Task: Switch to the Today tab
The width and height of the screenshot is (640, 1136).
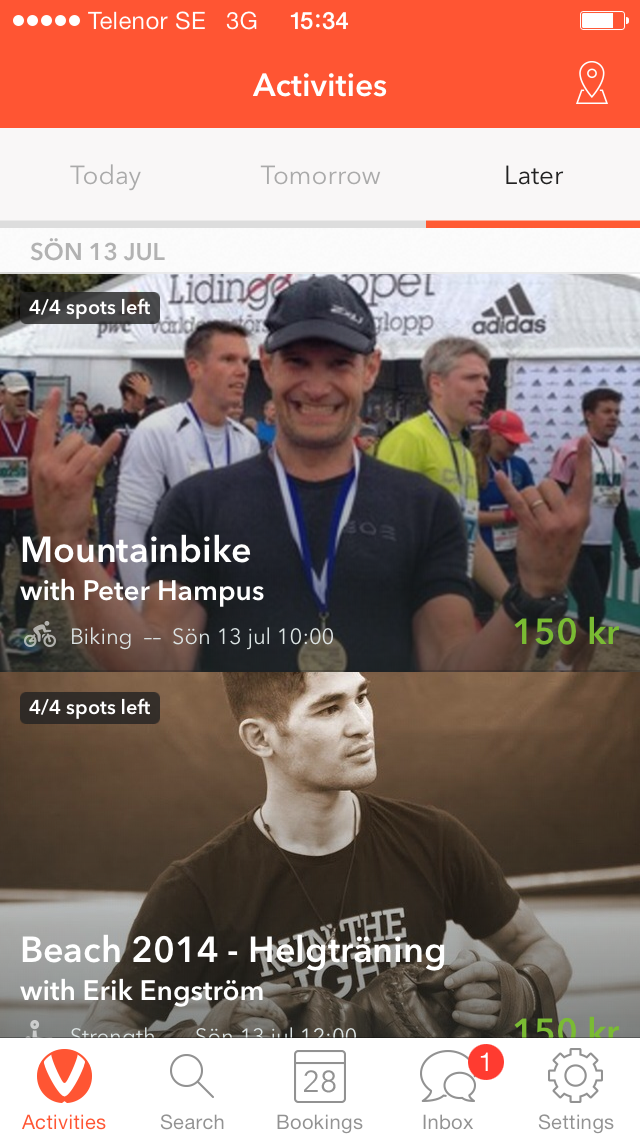Action: click(x=105, y=176)
